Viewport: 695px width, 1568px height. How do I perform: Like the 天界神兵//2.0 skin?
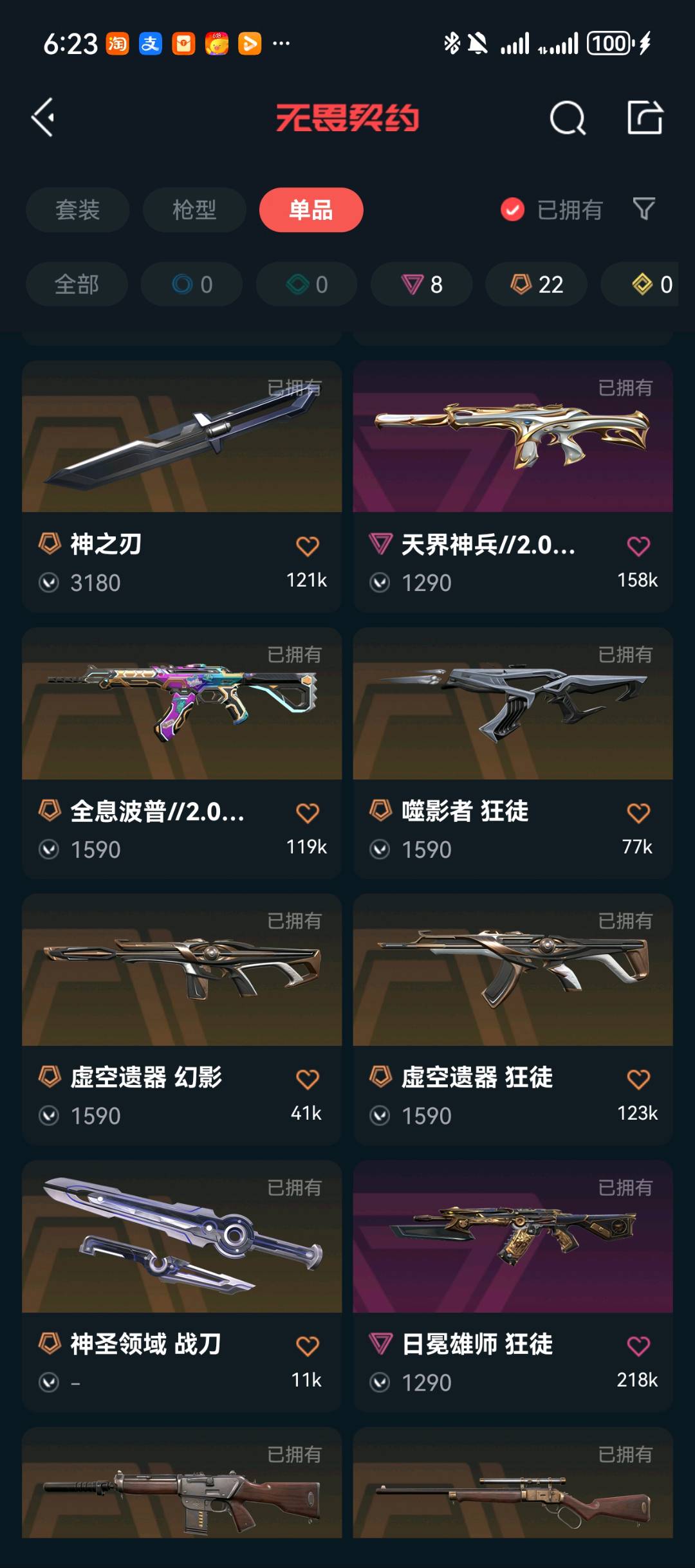tap(638, 547)
